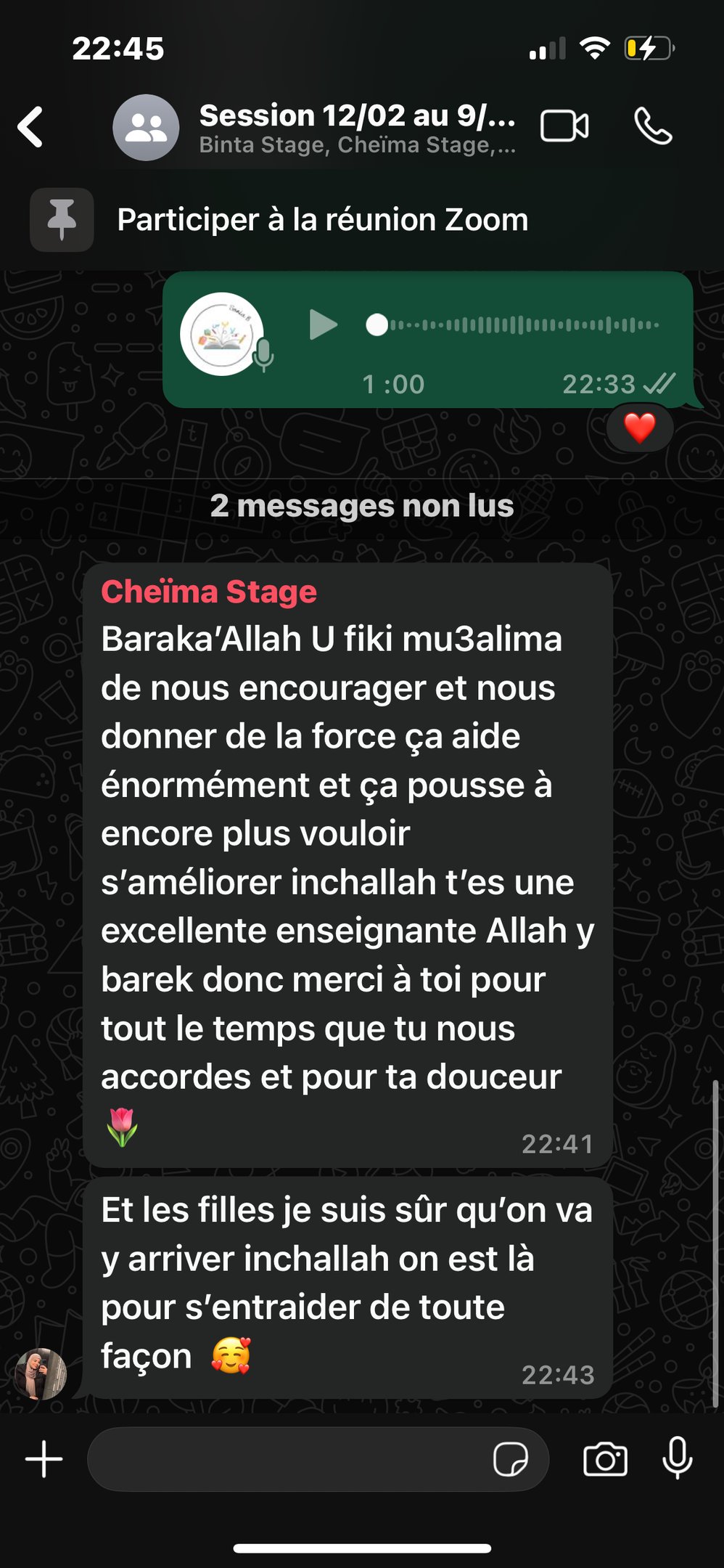View the heart reaction on voice message
The height and width of the screenshot is (1568, 724).
click(x=639, y=428)
